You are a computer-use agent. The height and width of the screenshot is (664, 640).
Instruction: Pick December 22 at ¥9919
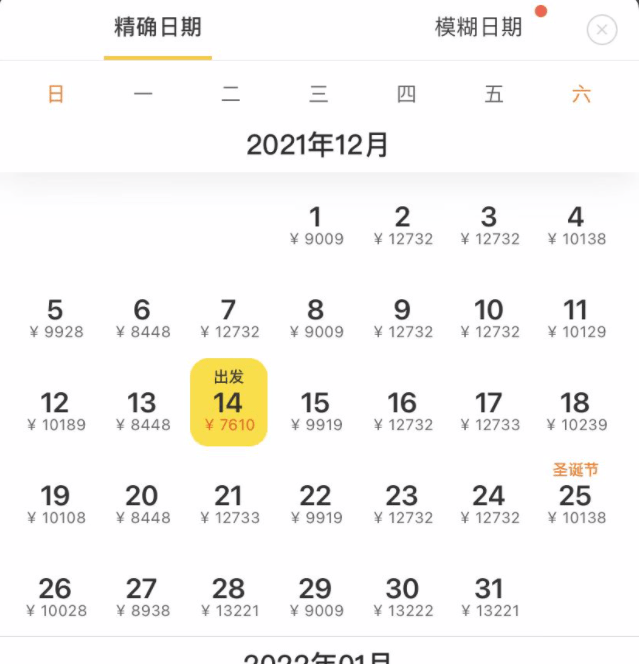tap(316, 504)
